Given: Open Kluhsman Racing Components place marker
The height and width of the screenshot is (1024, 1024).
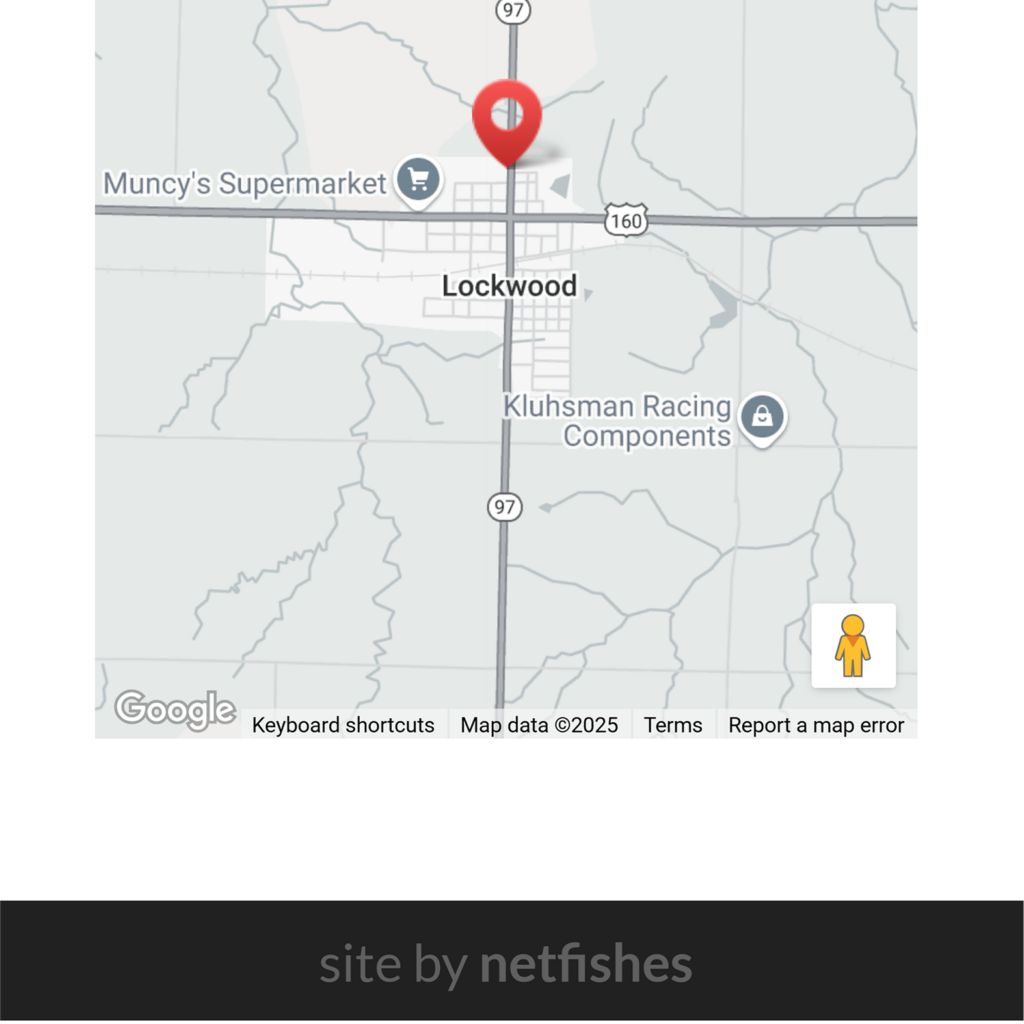Looking at the screenshot, I should coord(762,416).
